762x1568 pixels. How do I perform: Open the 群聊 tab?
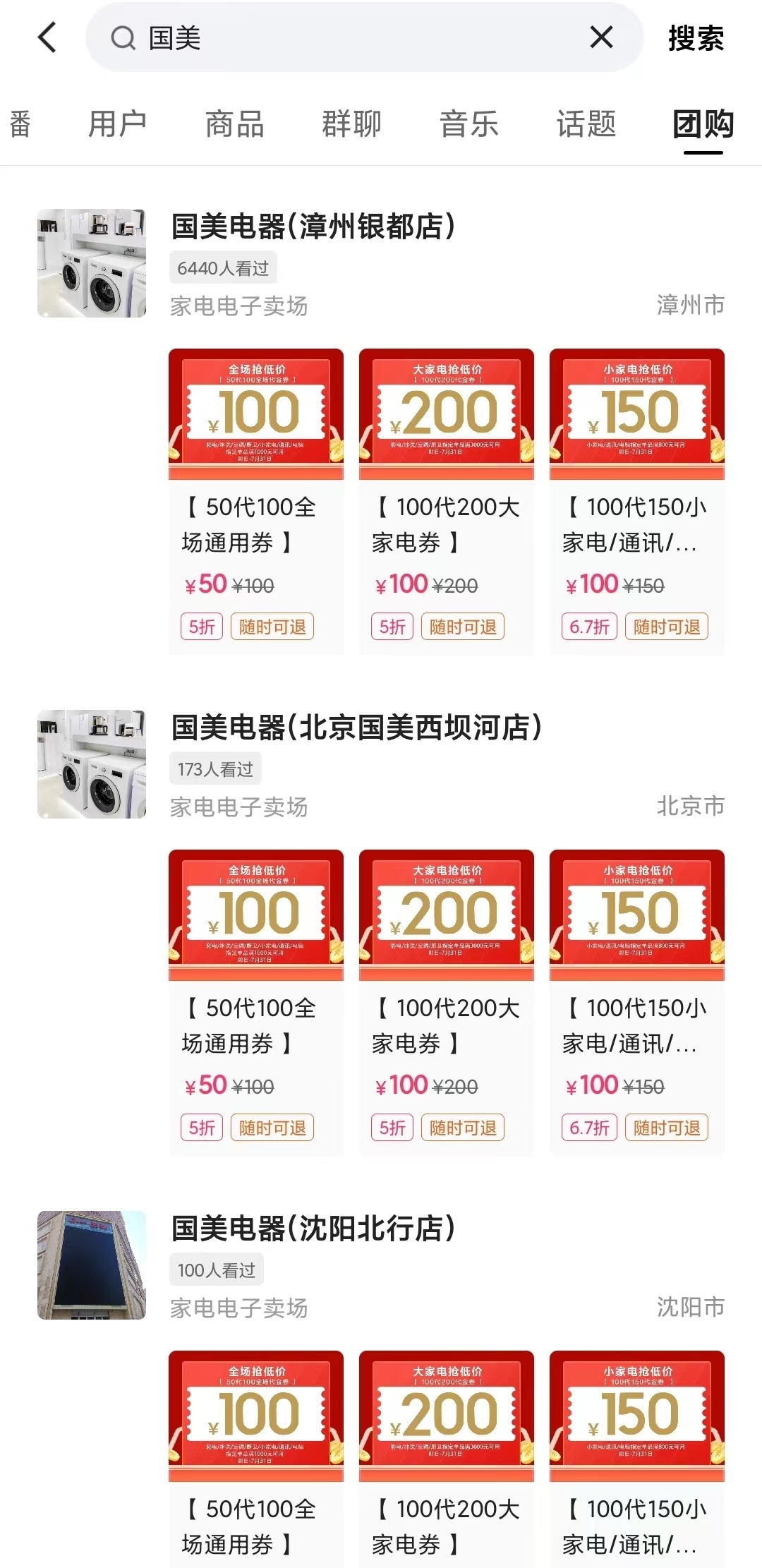351,124
